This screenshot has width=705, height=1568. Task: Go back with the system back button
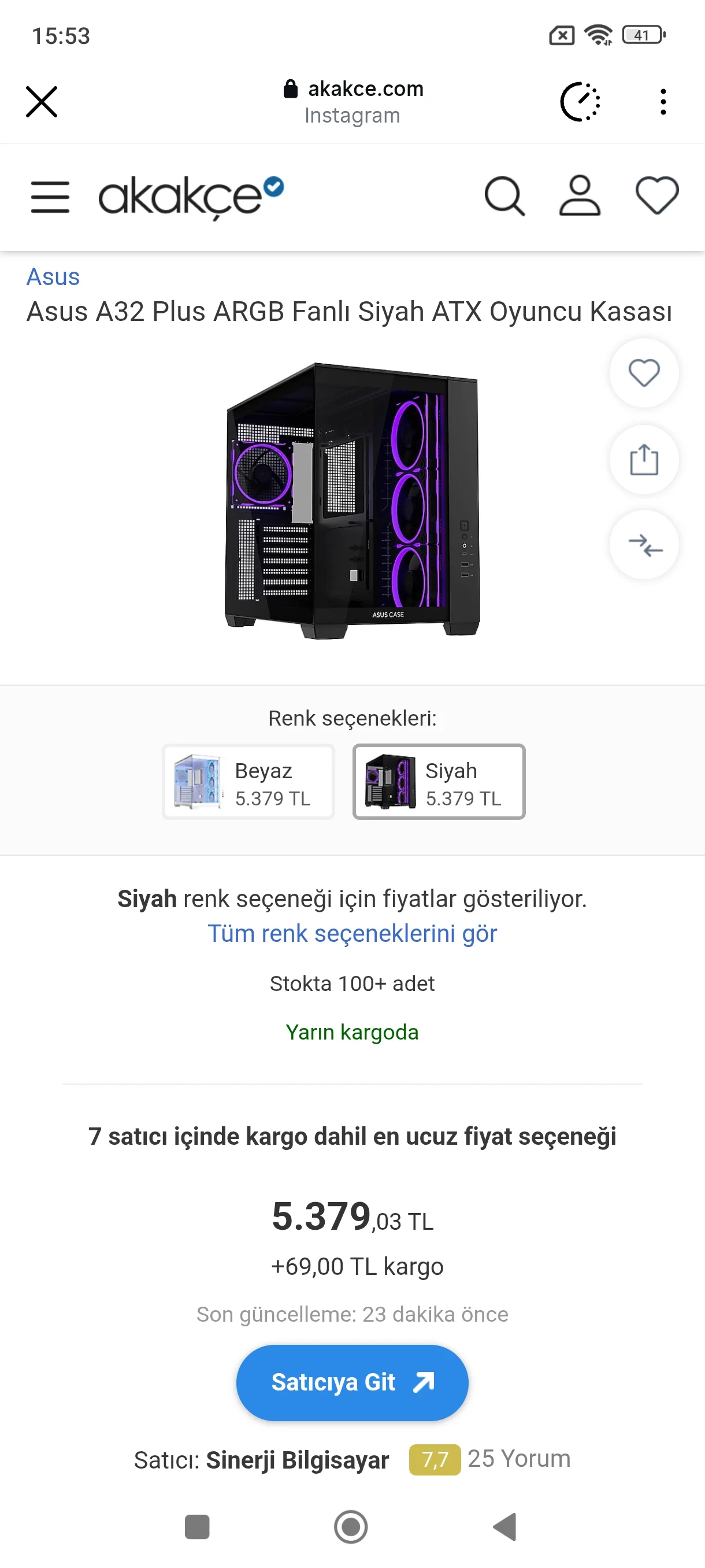(505, 1526)
